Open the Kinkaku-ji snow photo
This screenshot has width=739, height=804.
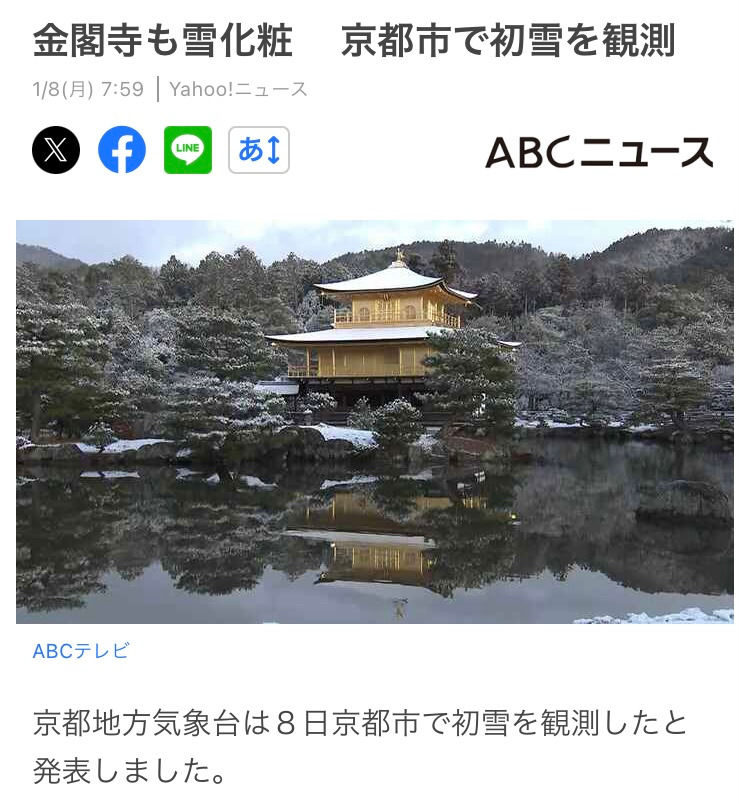click(374, 421)
